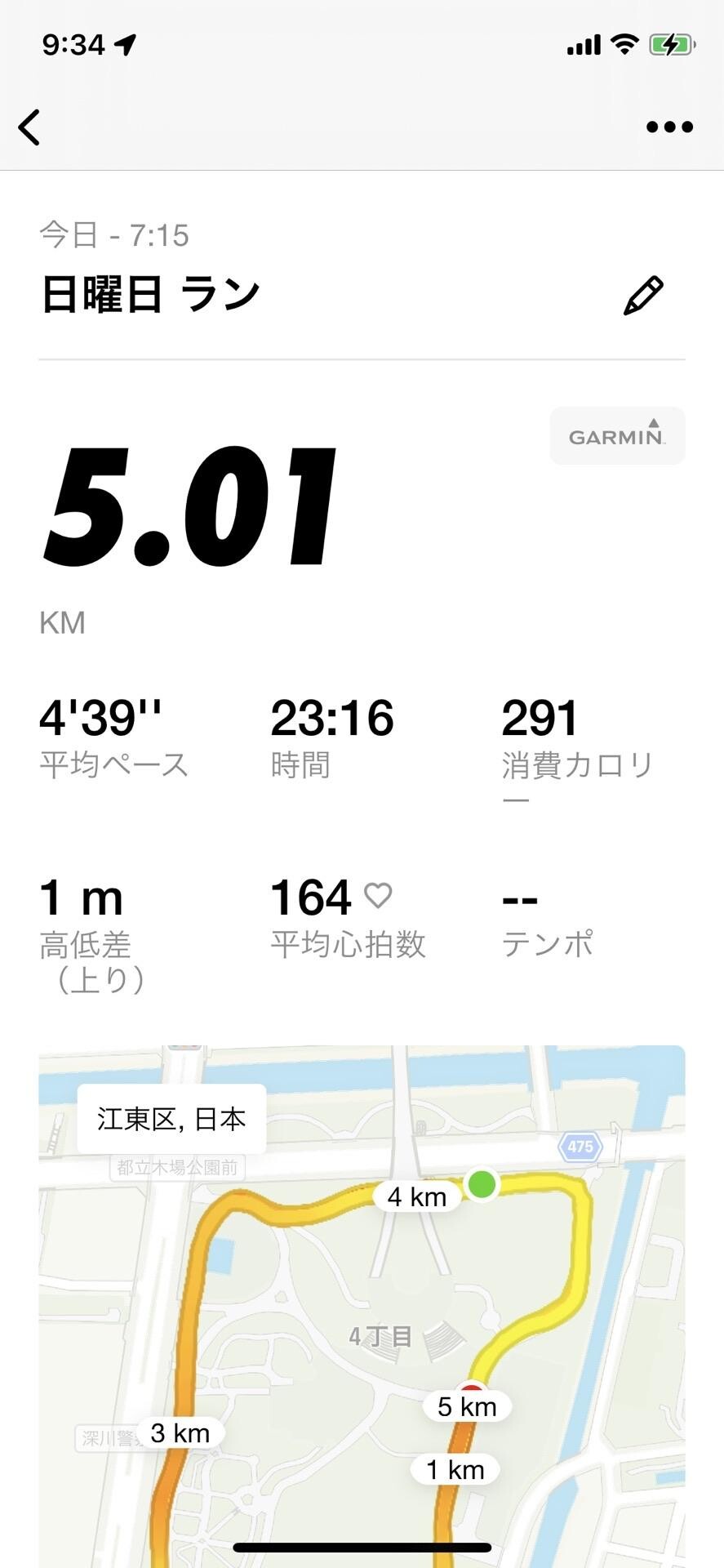Go back using the back arrow

point(29,127)
